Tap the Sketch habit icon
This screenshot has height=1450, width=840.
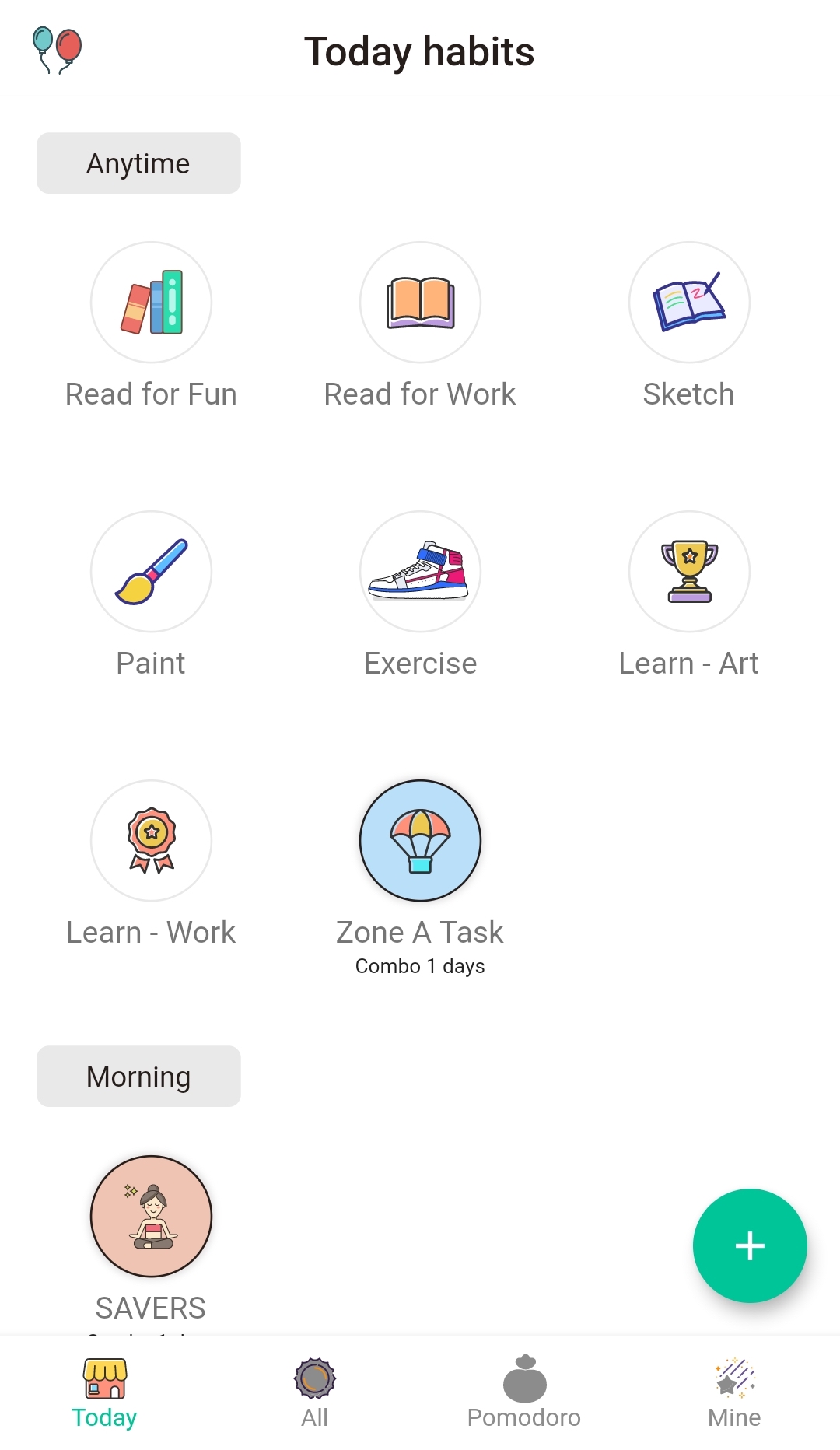(x=689, y=303)
